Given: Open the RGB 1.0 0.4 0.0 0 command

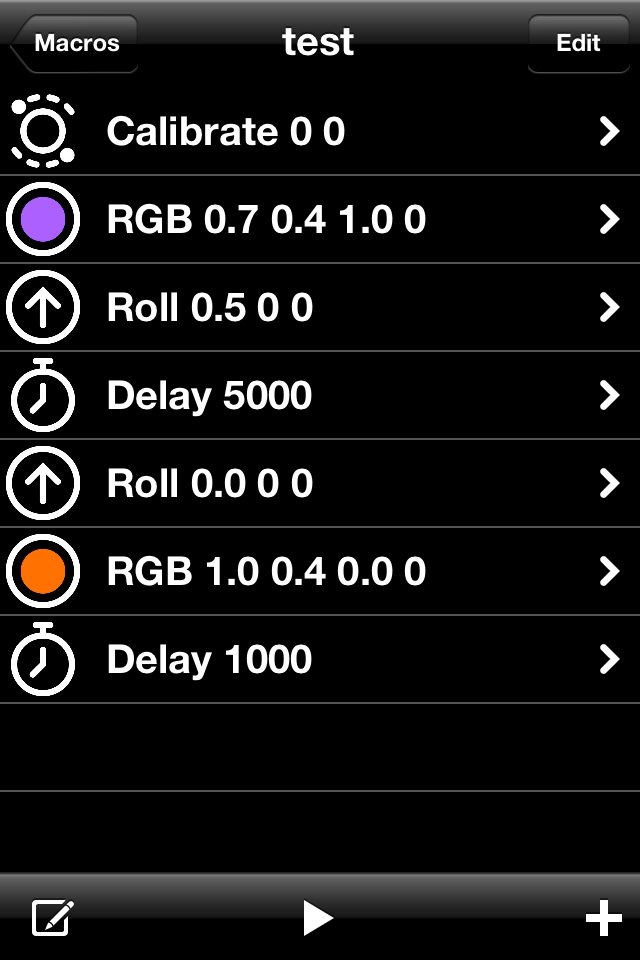Looking at the screenshot, I should coord(320,572).
